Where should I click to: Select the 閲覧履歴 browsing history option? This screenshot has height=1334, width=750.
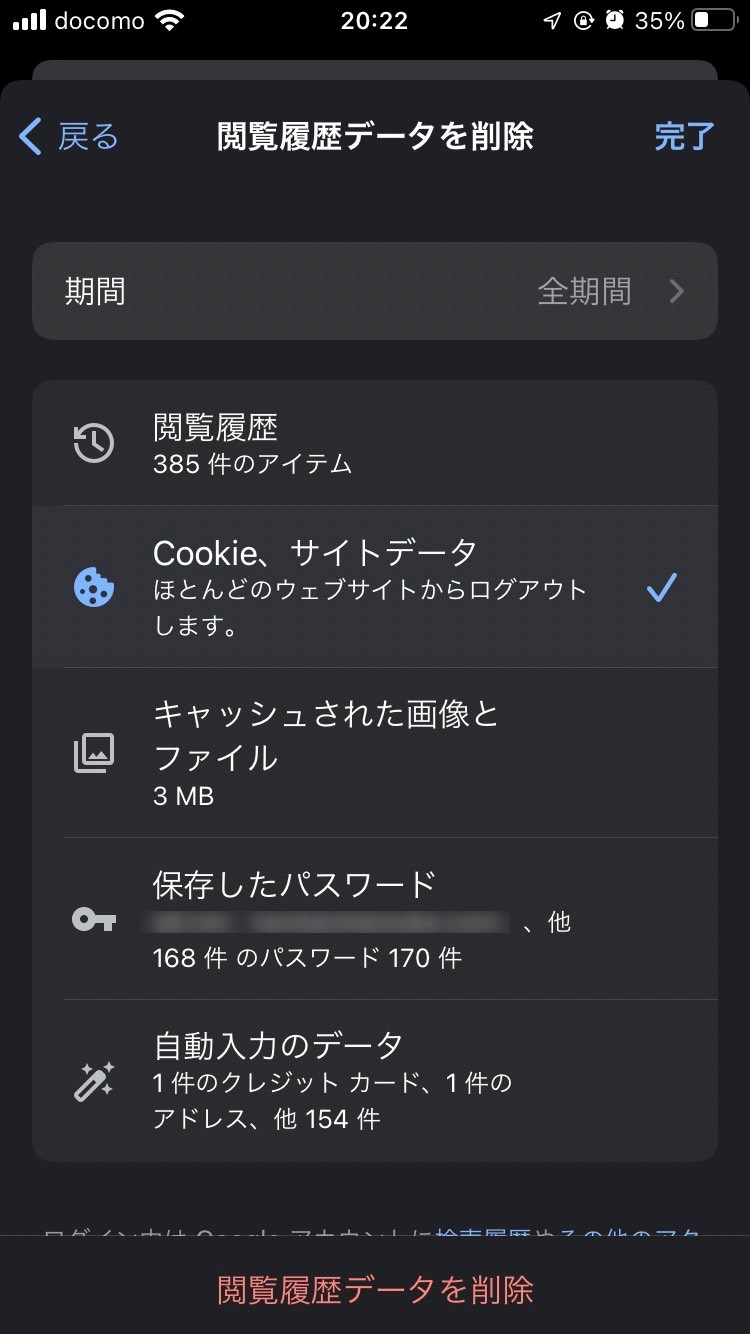pos(375,443)
